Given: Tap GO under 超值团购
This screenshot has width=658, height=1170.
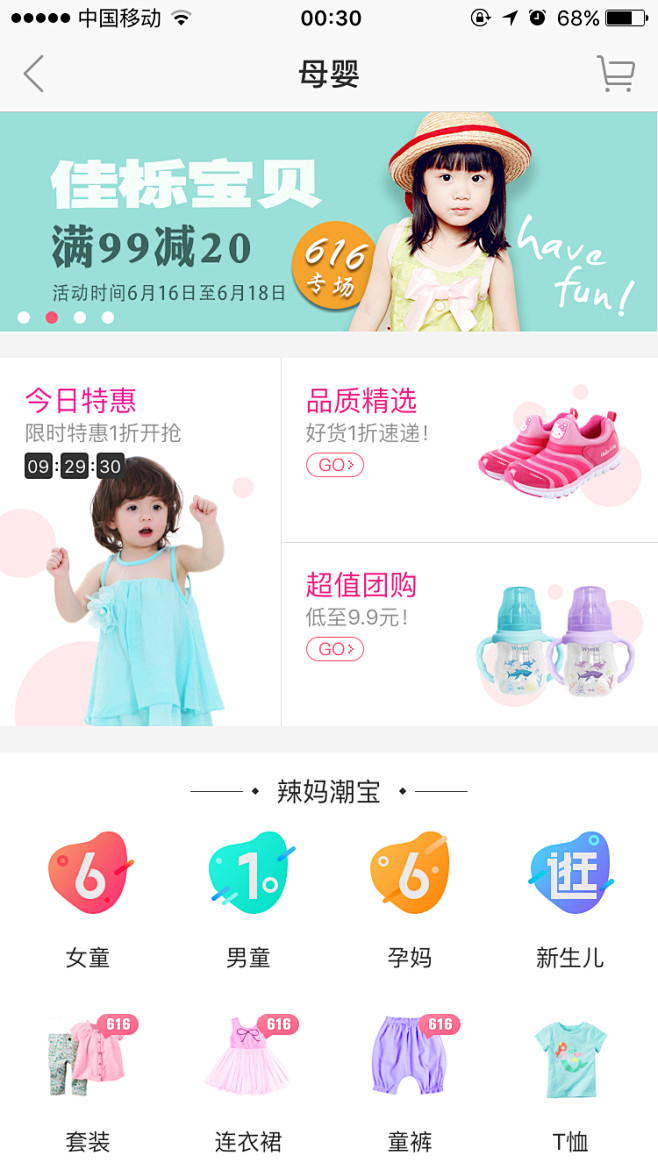Looking at the screenshot, I should click(x=334, y=650).
